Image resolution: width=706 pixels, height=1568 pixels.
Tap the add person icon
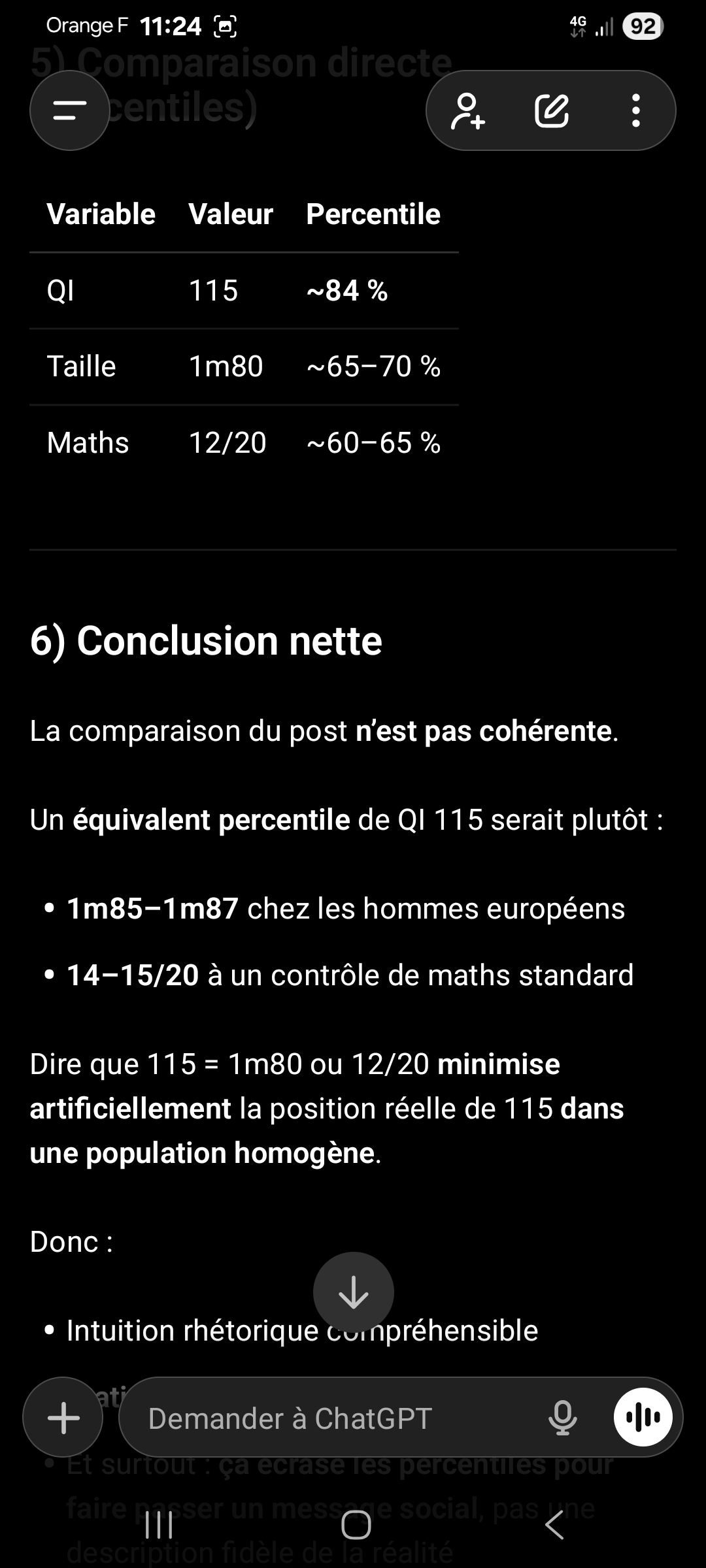pyautogui.click(x=468, y=110)
